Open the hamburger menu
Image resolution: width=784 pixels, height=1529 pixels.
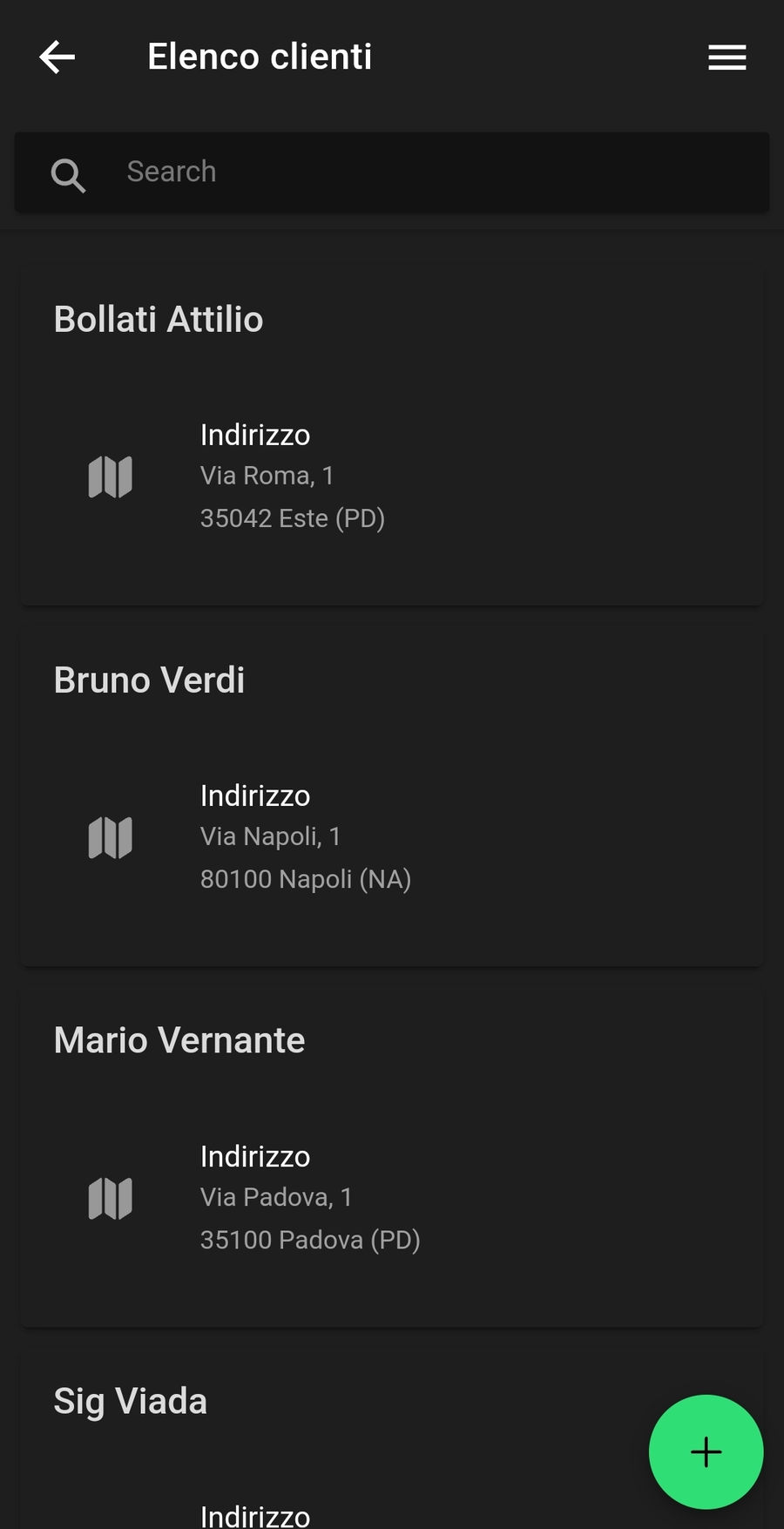coord(727,58)
